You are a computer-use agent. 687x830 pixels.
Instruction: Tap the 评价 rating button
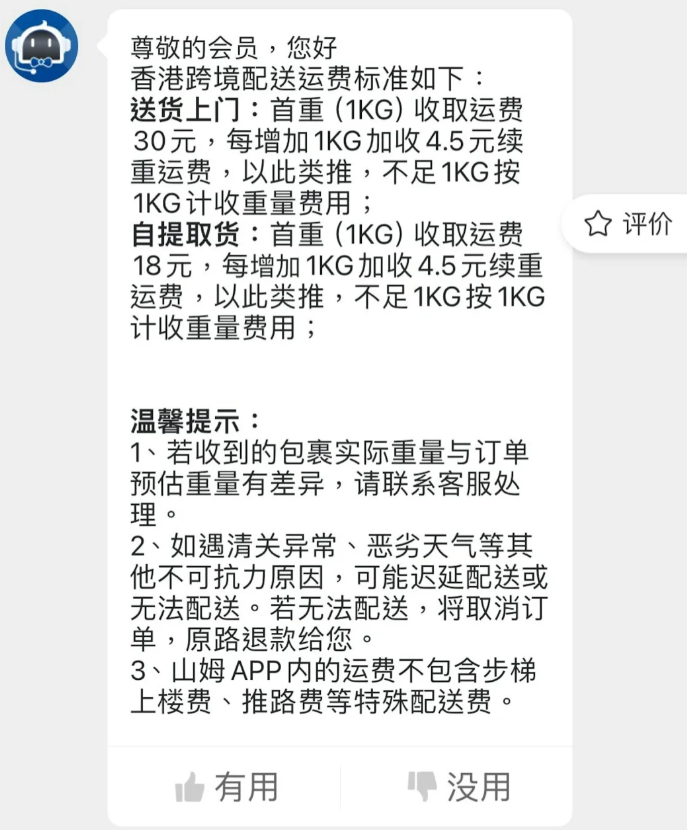tap(630, 224)
